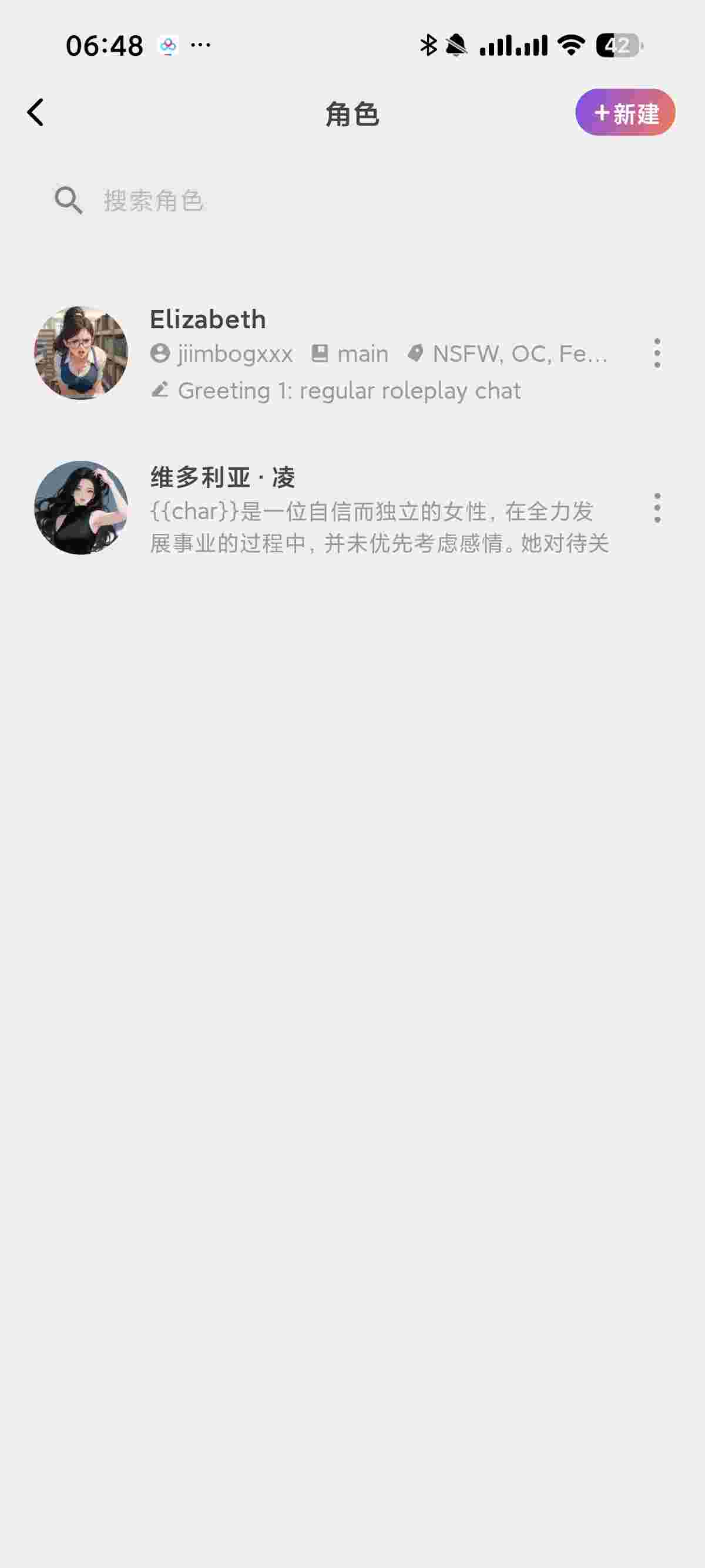Open the three-dot menu for 维多利亚·凌
705x1568 pixels.
[x=656, y=512]
